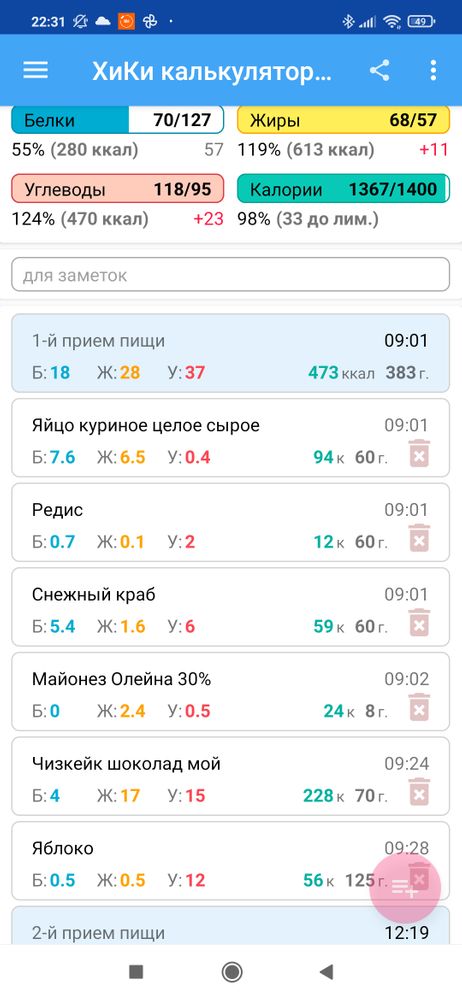This screenshot has height=1000, width=462.
Task: Open the 'Яблоко' entry
Action: click(x=191, y=861)
